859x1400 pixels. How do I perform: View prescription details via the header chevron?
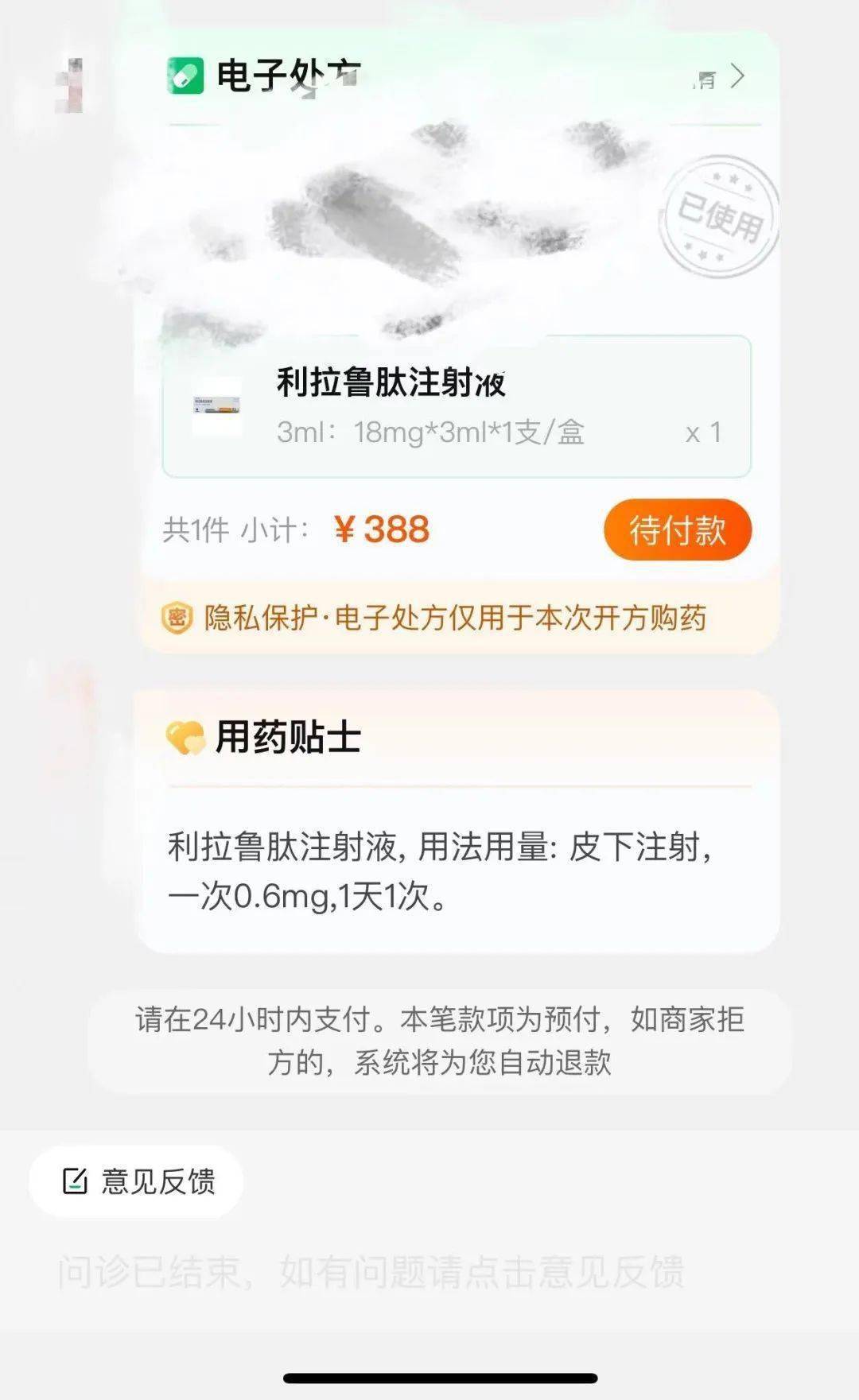coord(736,77)
